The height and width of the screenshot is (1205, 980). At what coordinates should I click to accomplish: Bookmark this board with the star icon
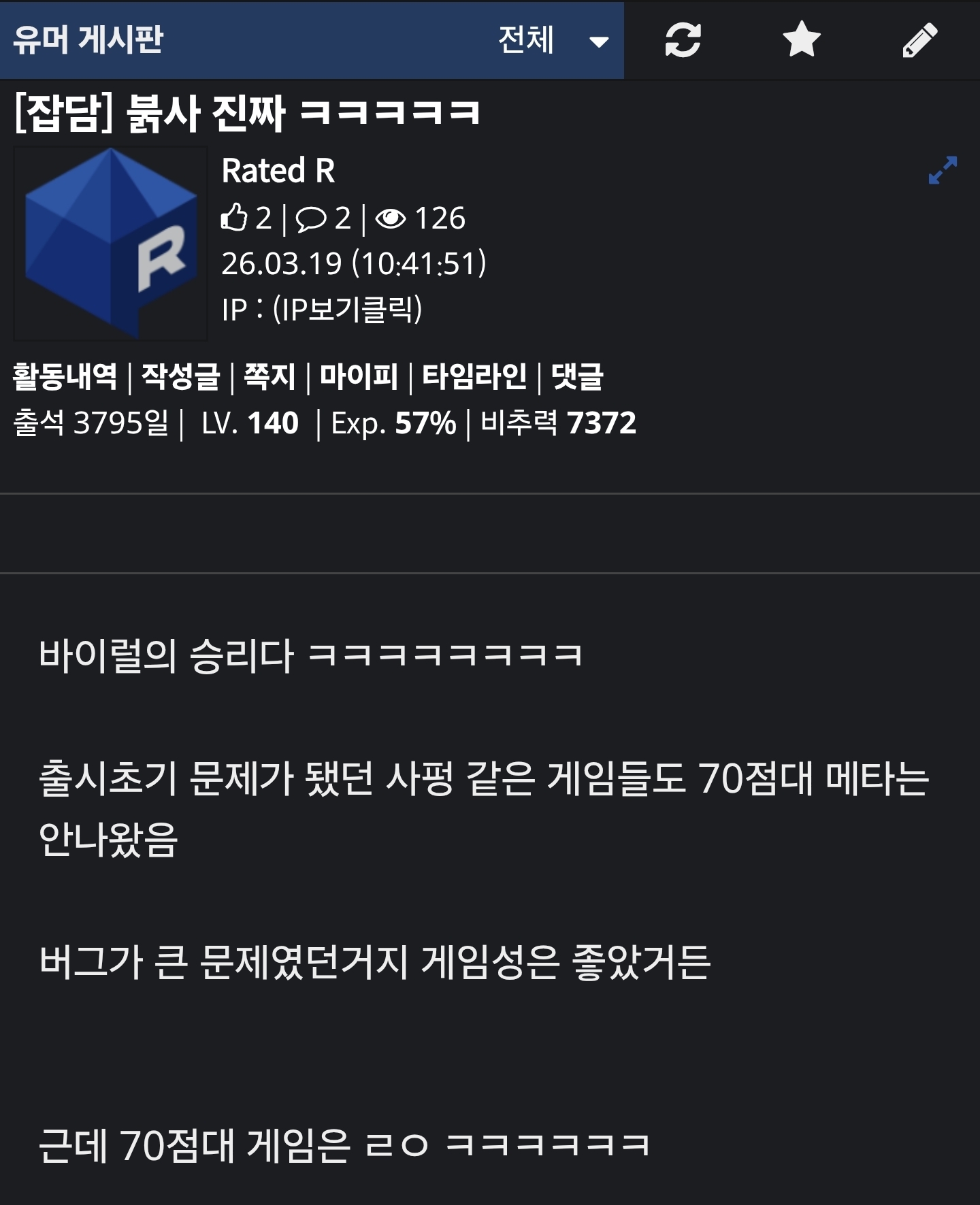pos(801,40)
